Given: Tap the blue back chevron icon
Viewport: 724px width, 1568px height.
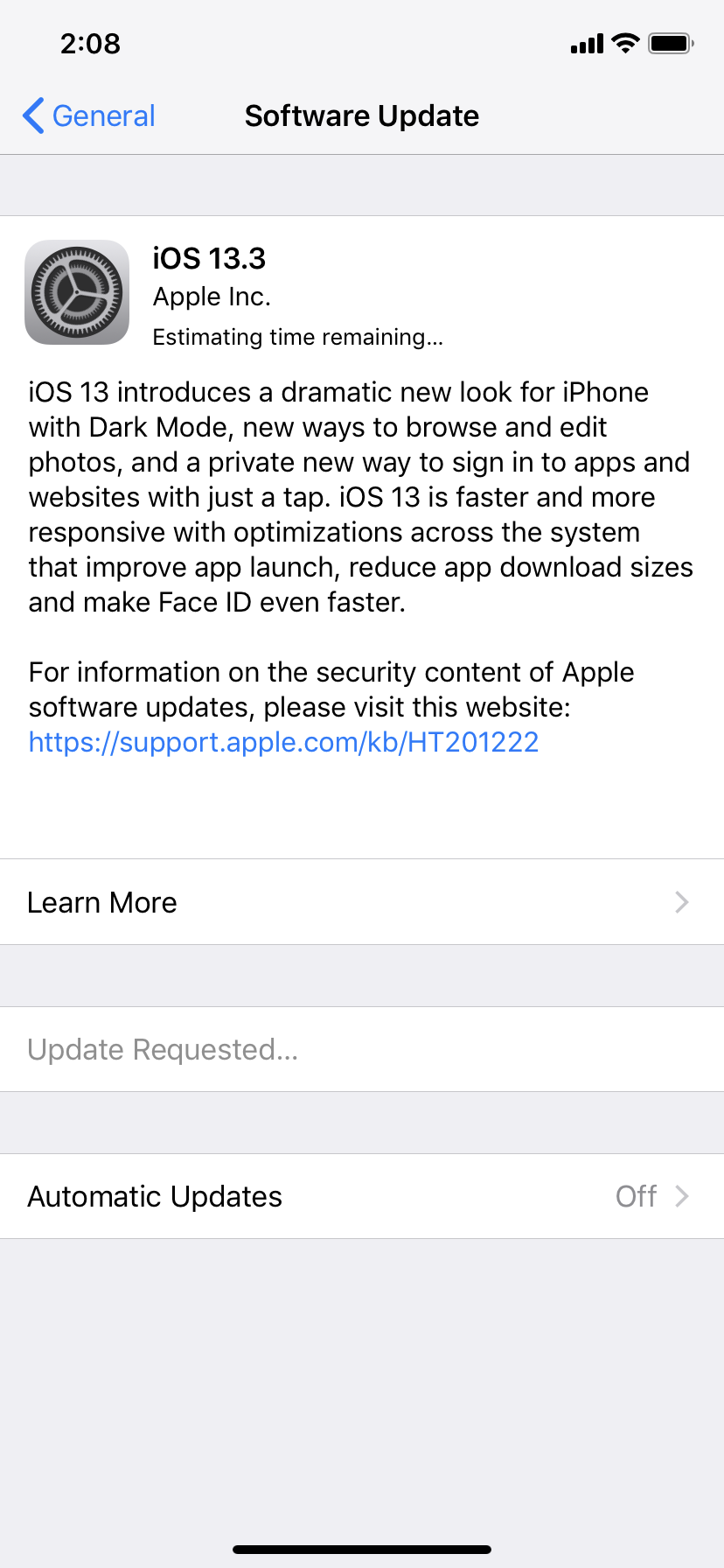Looking at the screenshot, I should pos(32,115).
